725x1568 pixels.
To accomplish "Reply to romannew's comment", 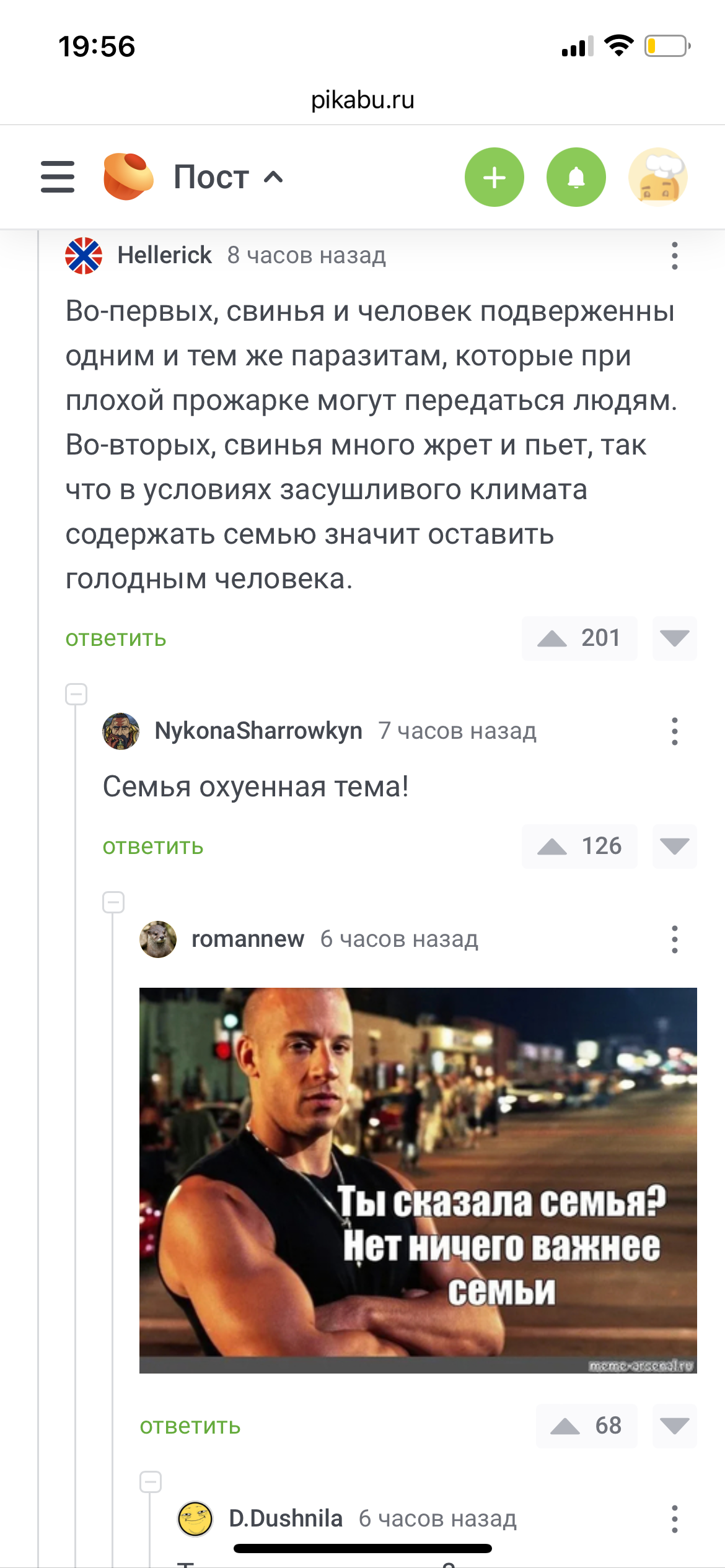I will [190, 1426].
